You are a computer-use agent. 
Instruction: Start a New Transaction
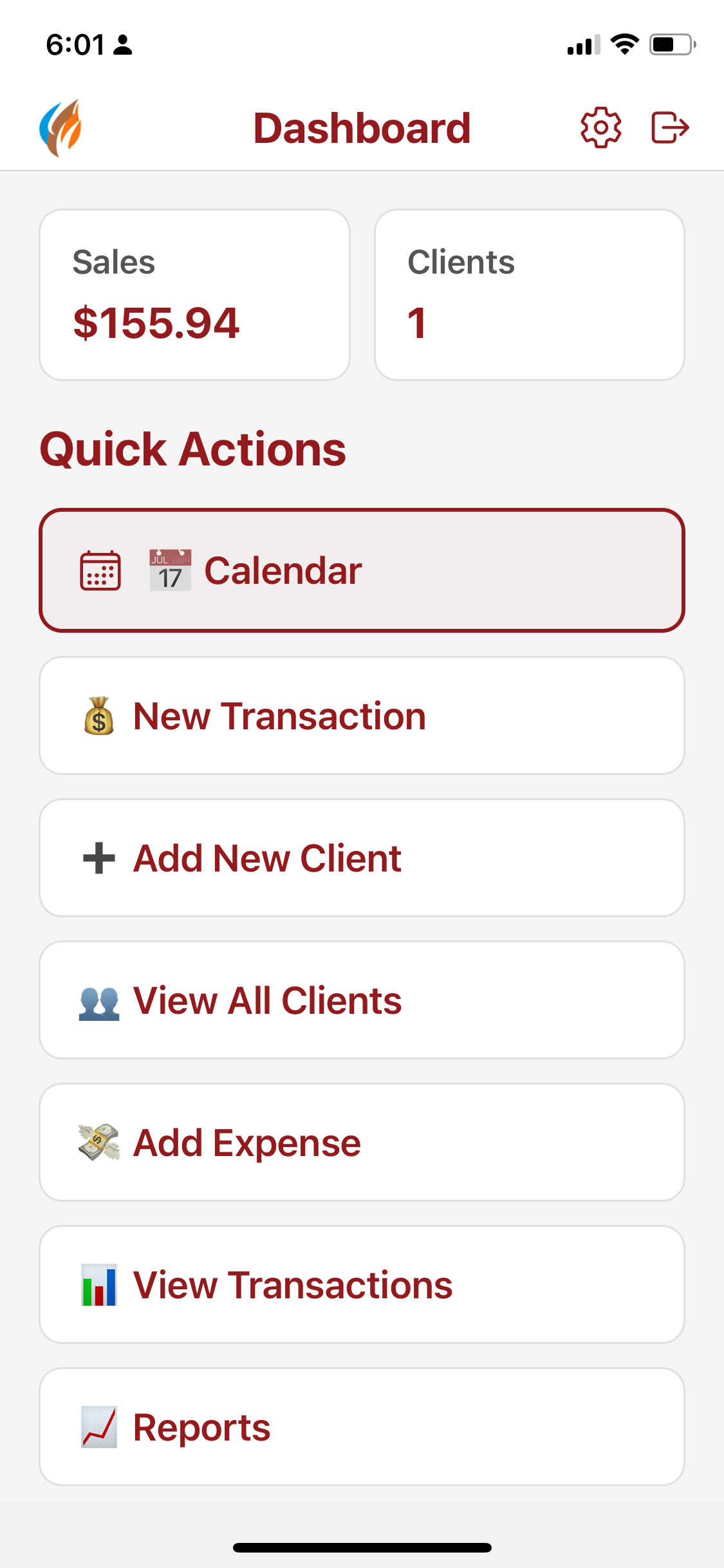click(x=362, y=716)
